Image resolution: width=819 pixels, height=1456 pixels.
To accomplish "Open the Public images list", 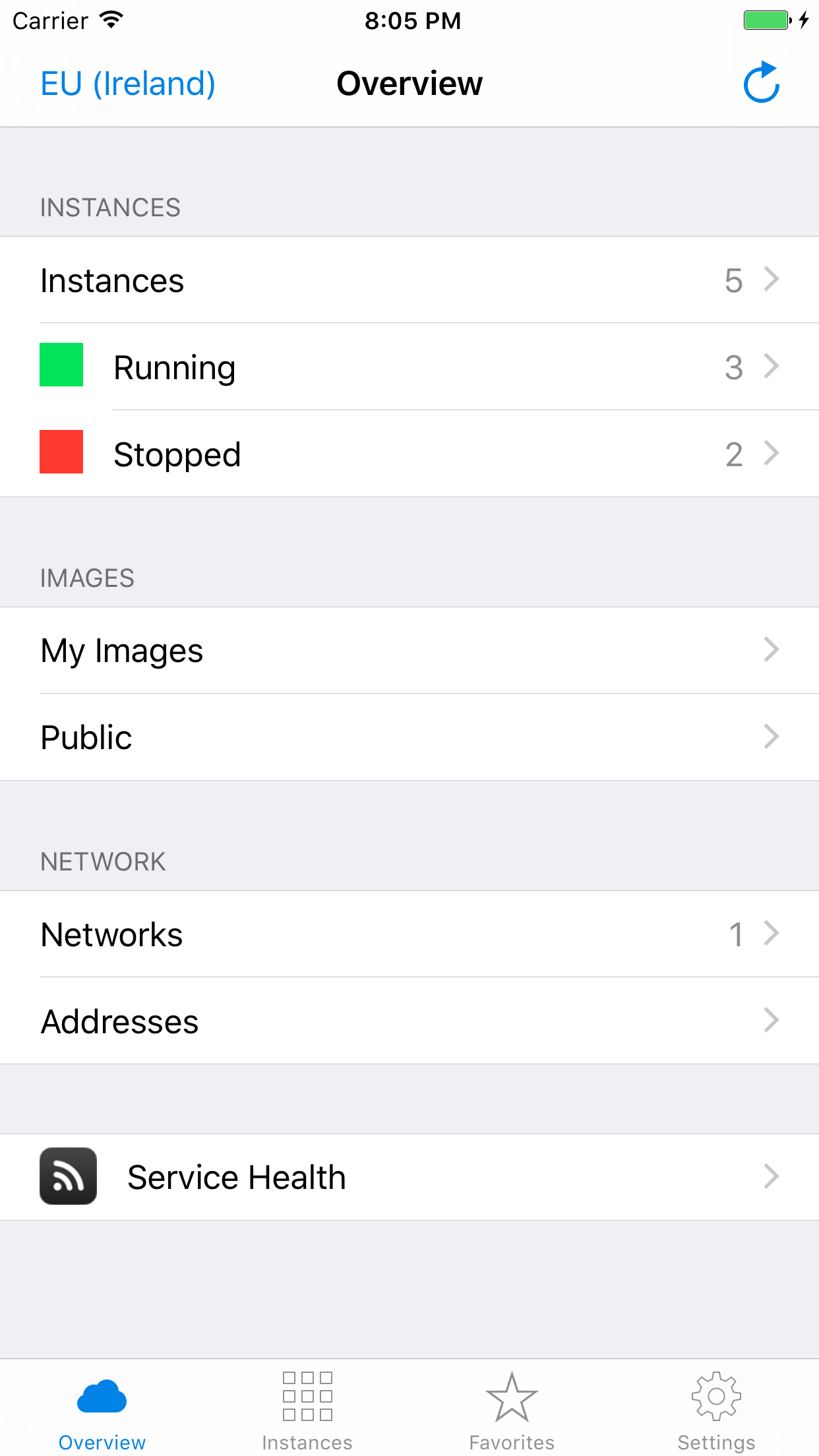I will (x=409, y=737).
